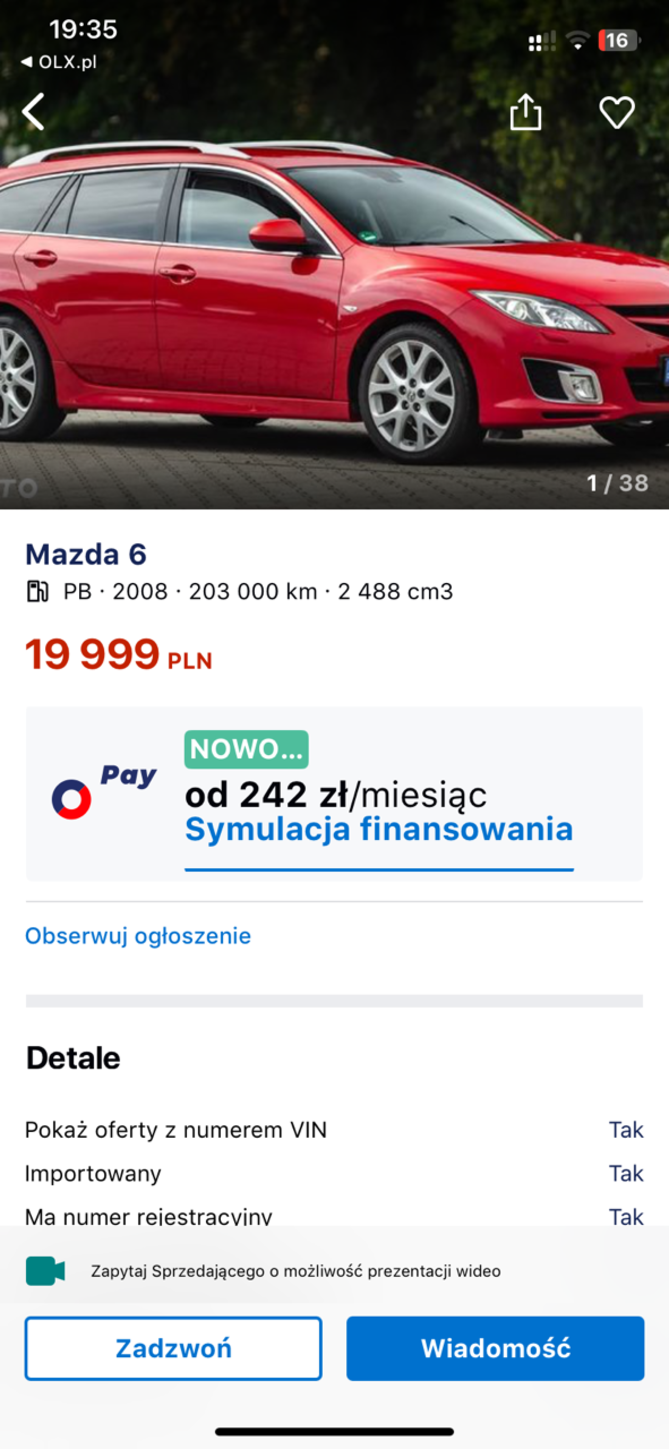The height and width of the screenshot is (1449, 669).
Task: Tap Obserwuj ogłoszenie link
Action: 138,936
